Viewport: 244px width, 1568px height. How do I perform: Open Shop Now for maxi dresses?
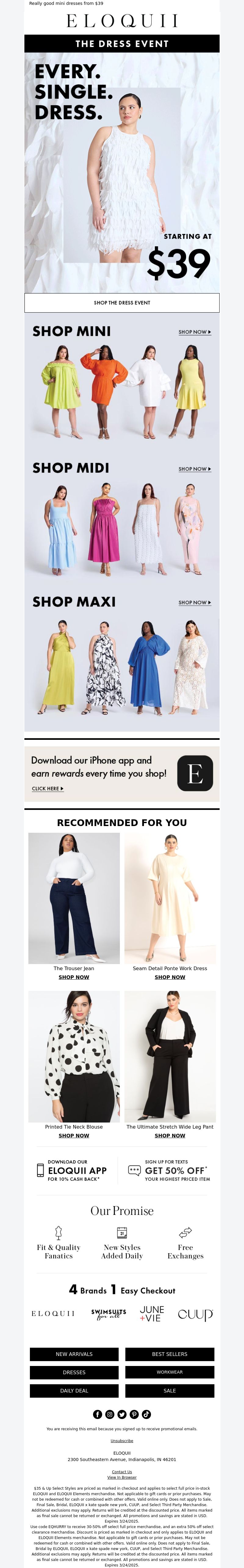[x=195, y=603]
